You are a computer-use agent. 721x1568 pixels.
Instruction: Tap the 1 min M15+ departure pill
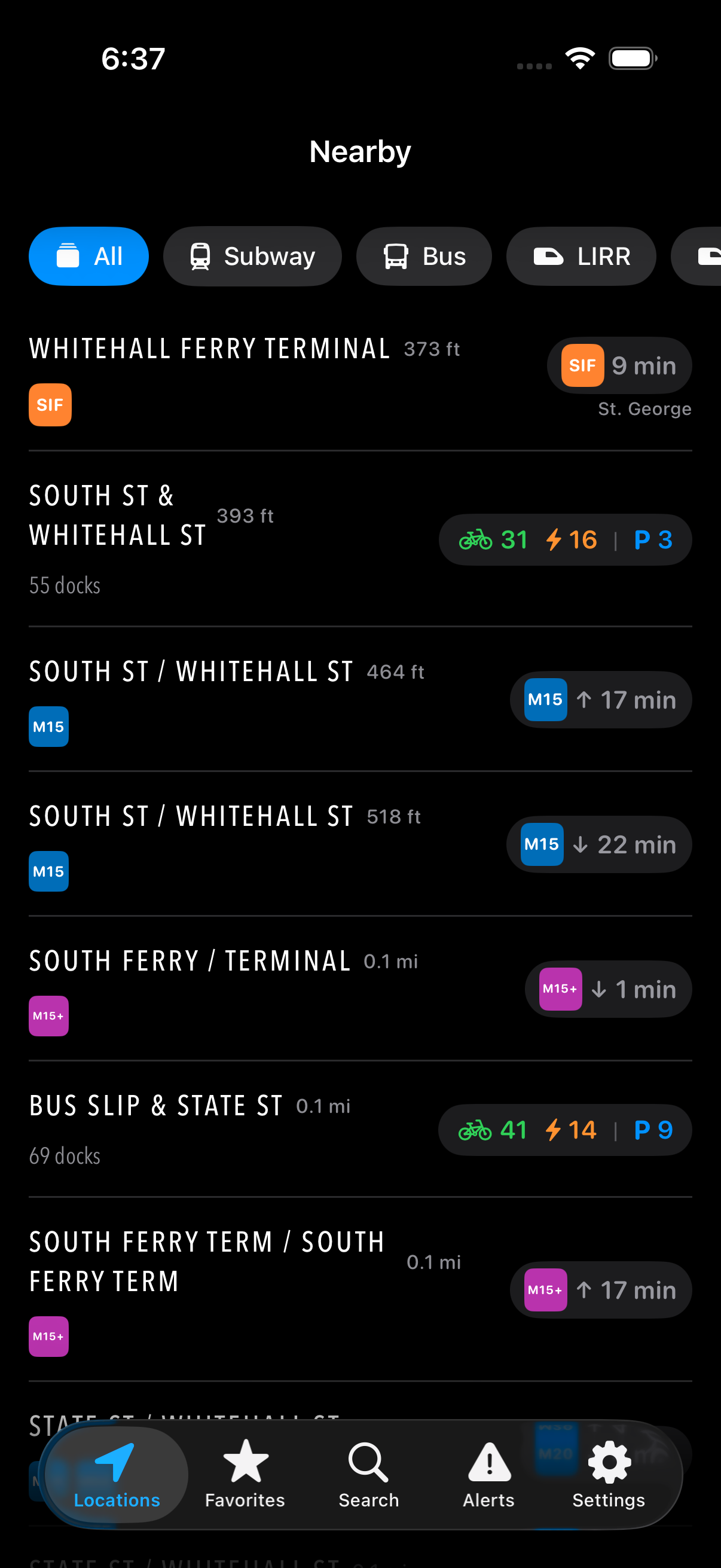(x=608, y=989)
